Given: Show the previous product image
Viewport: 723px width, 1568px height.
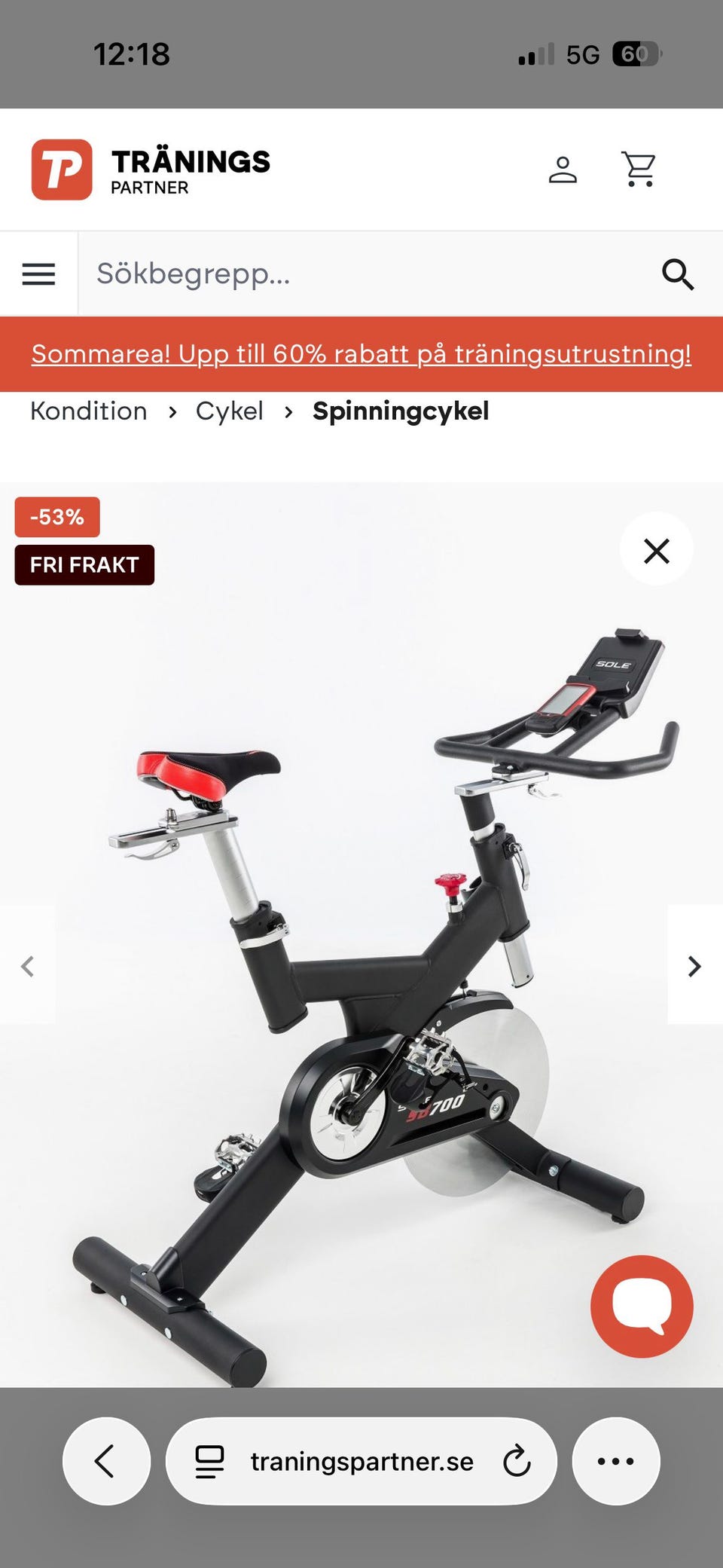Looking at the screenshot, I should point(28,966).
